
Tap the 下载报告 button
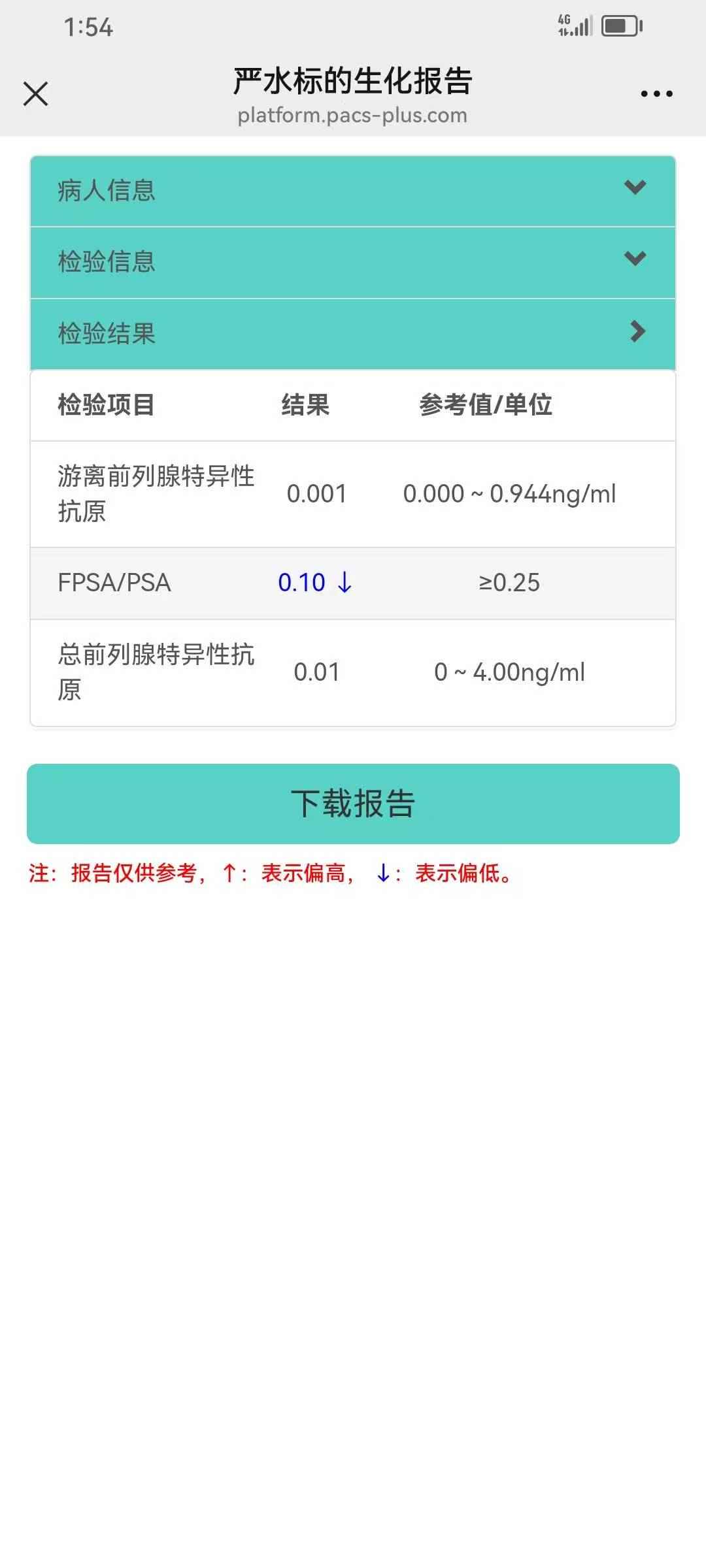[353, 804]
